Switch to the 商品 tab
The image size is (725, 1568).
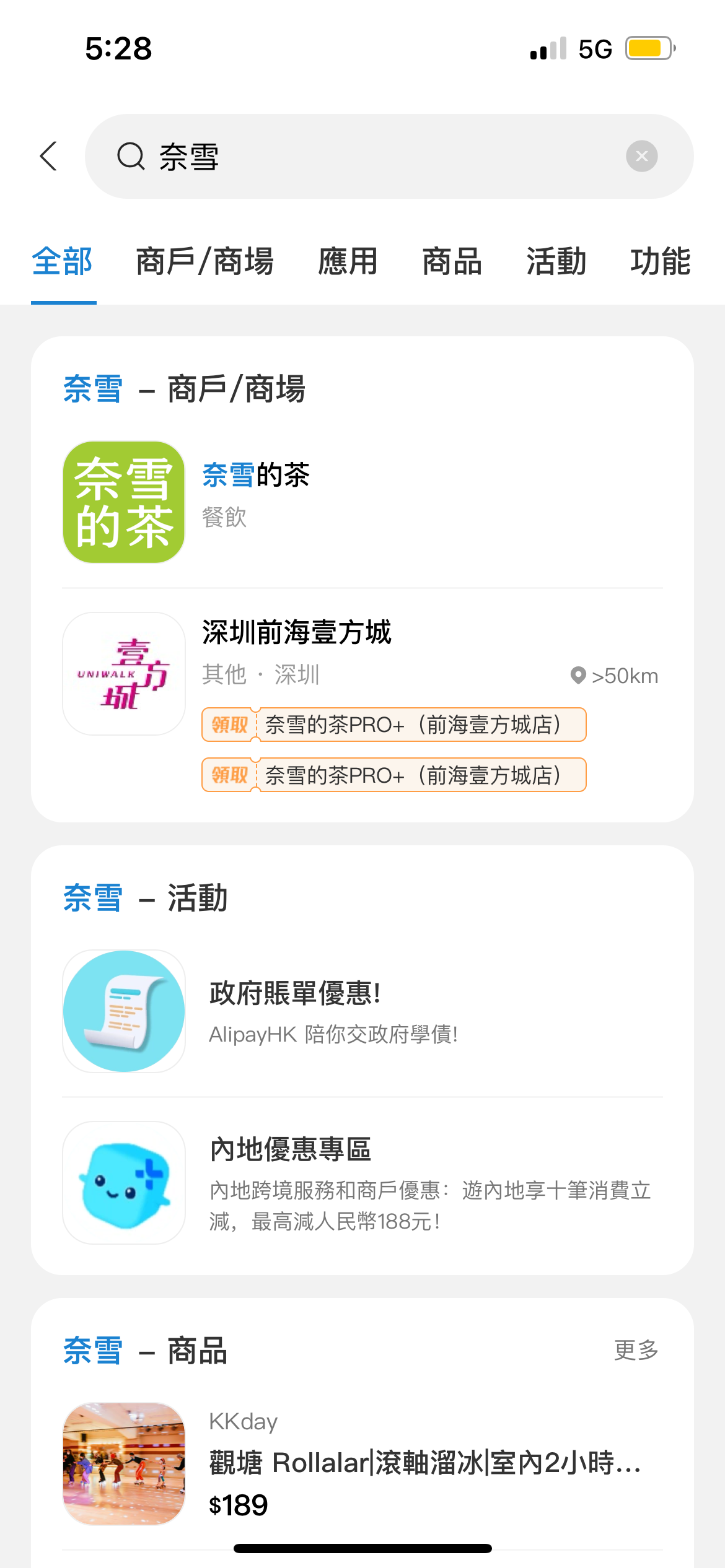tap(452, 261)
